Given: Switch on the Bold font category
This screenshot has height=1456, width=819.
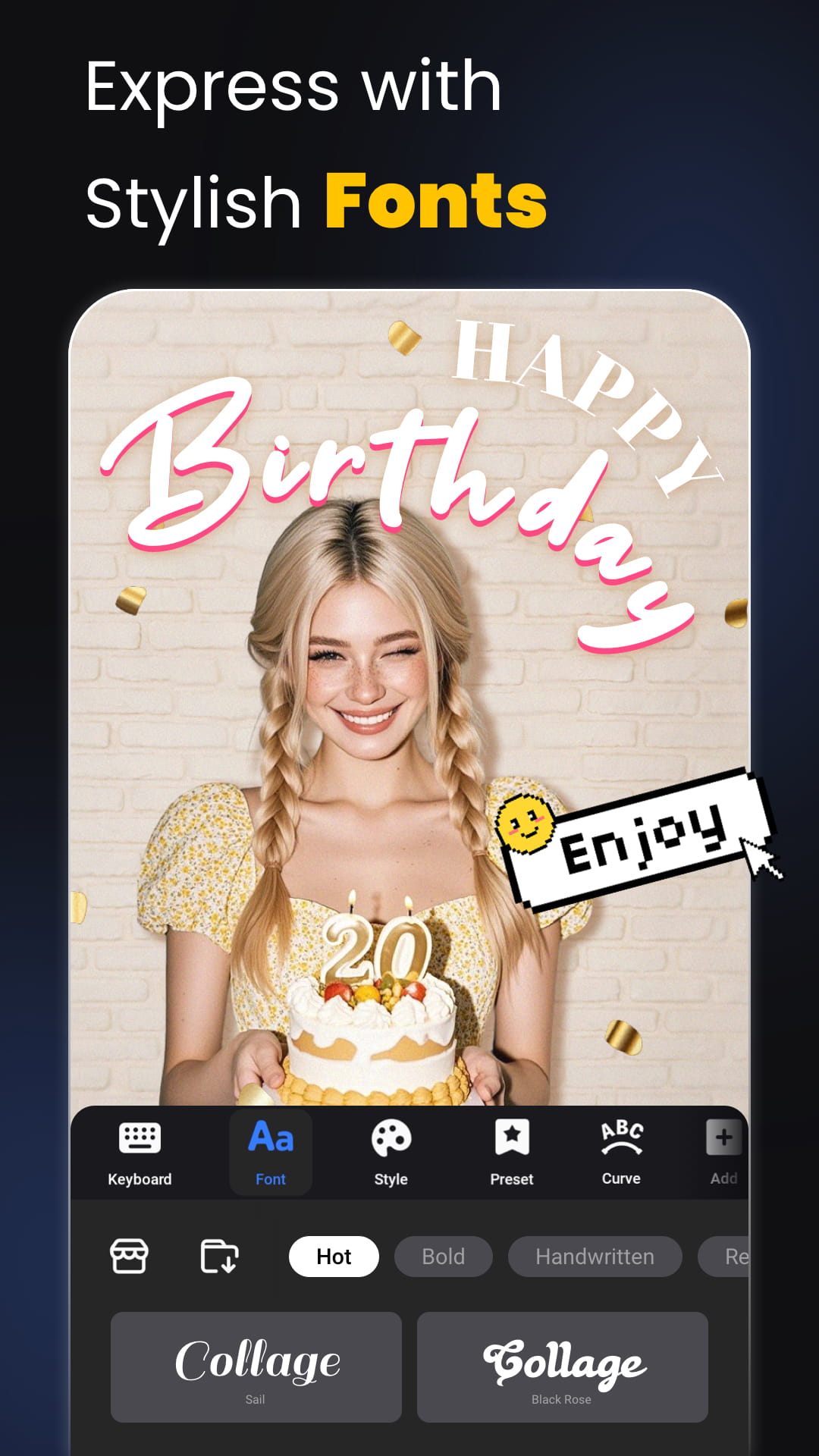Looking at the screenshot, I should click(443, 1256).
